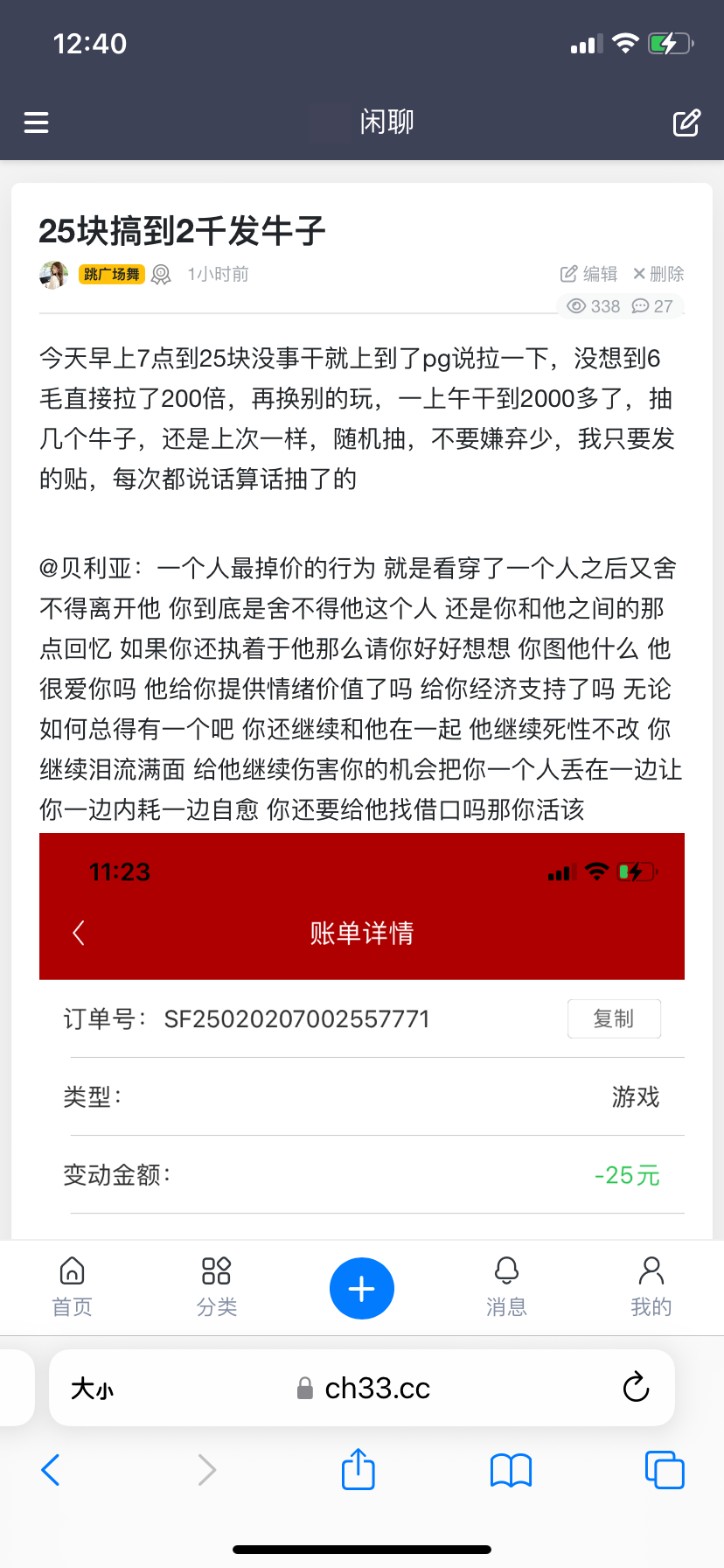
Task: Open the post author's avatar
Action: 54,275
